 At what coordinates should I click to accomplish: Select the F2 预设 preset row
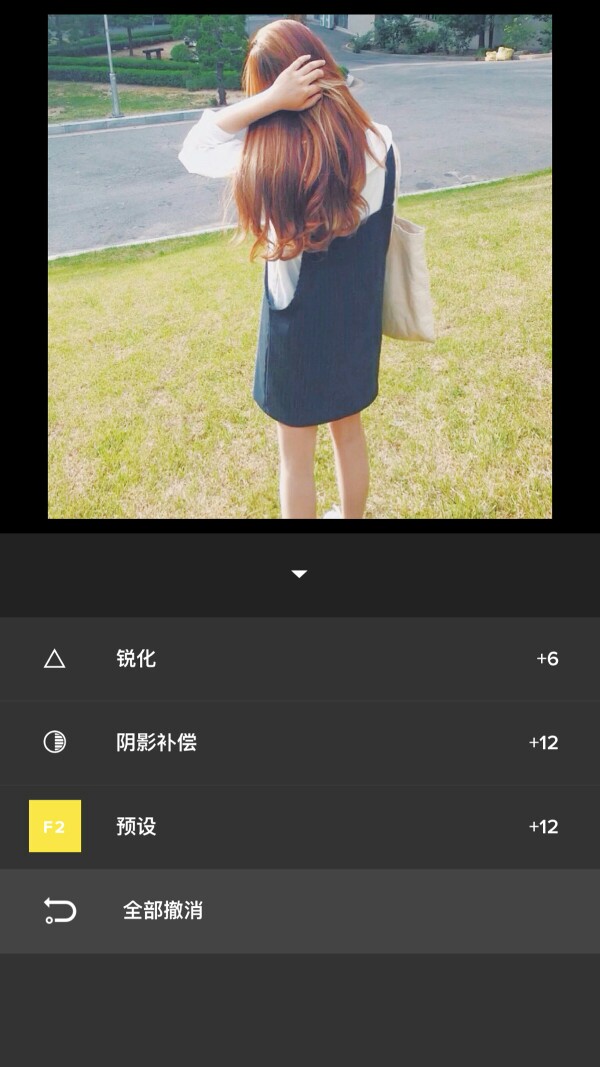tap(300, 827)
